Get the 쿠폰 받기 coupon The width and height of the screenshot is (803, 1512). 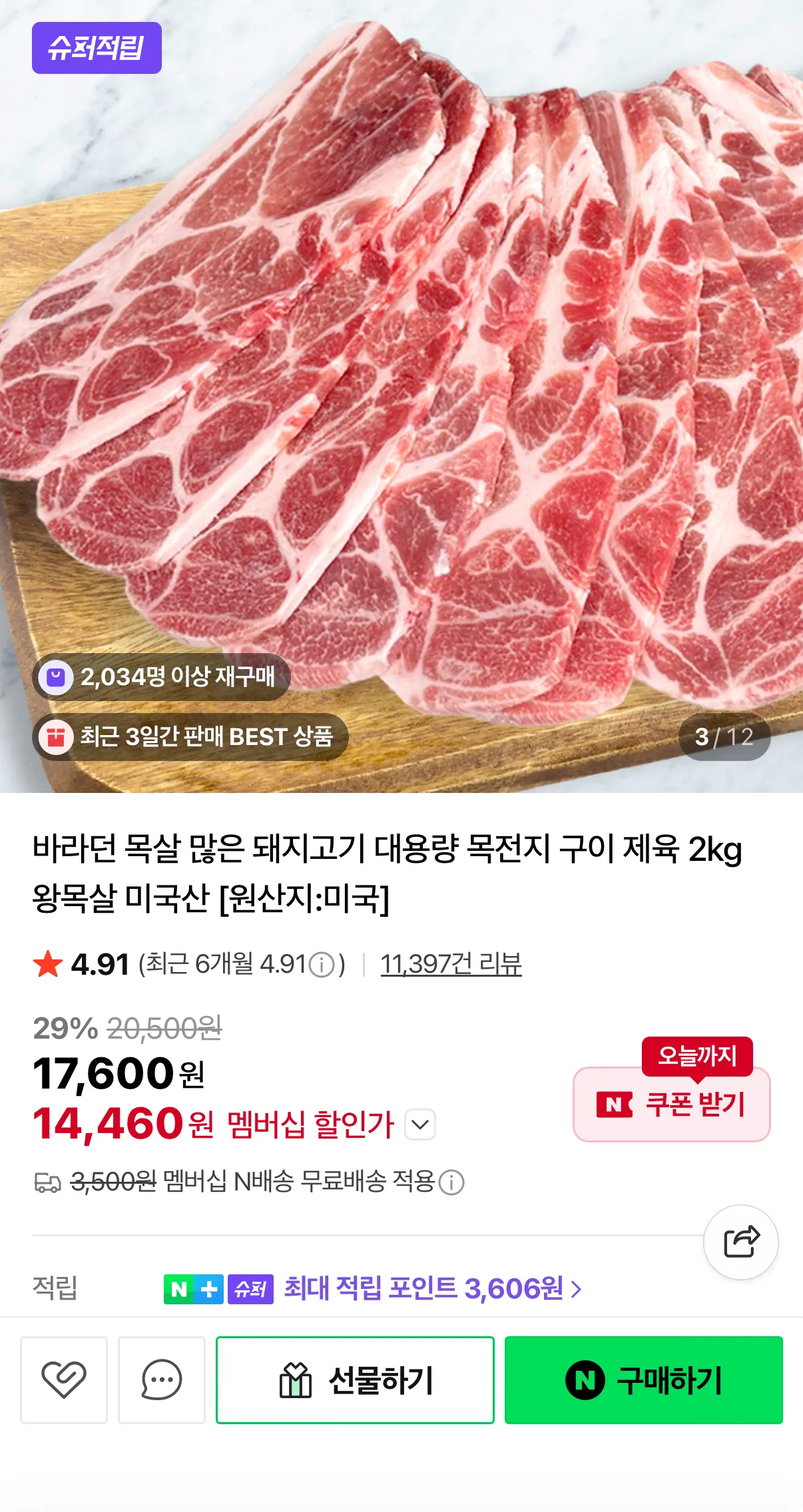tap(671, 1104)
